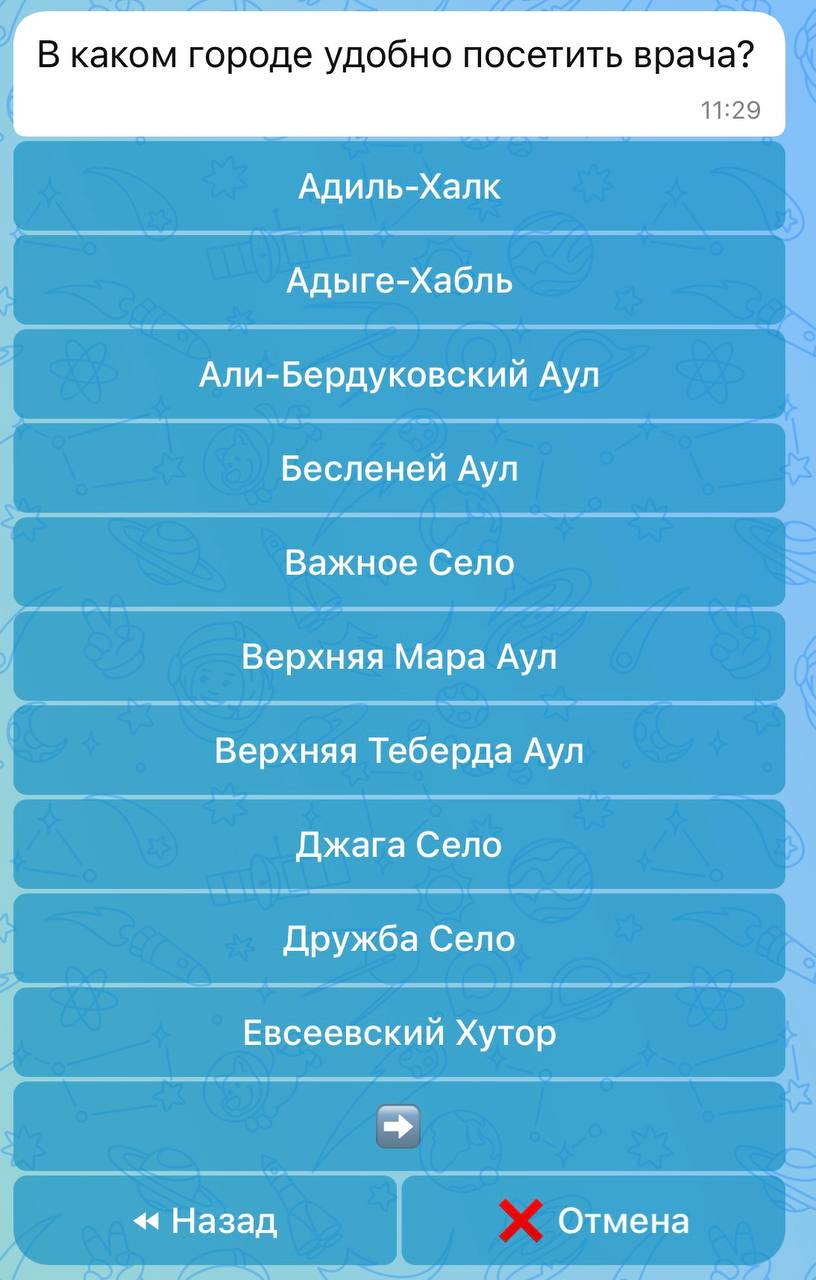Select the Адиль-Халк city option

tap(399, 187)
